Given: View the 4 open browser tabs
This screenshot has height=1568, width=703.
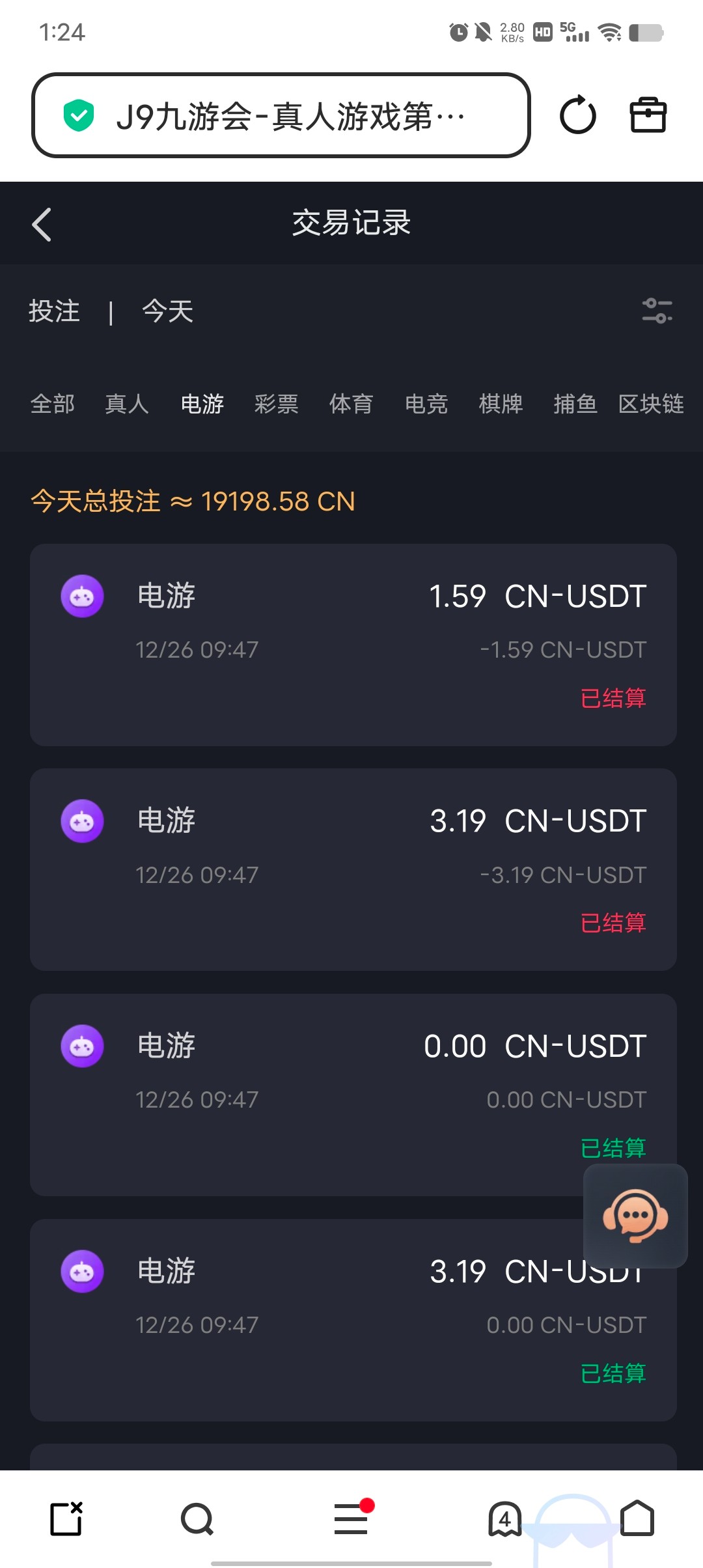Looking at the screenshot, I should pyautogui.click(x=505, y=1519).
